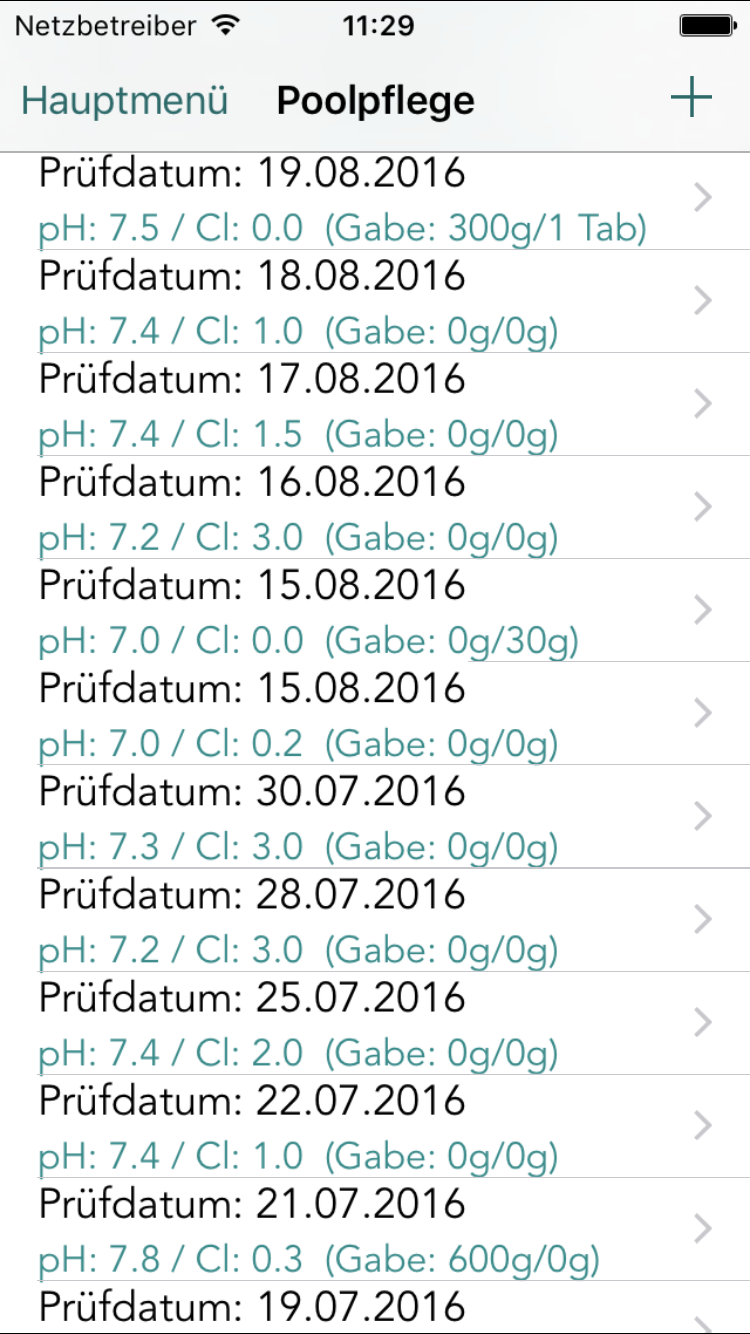Show details for Prüfdatum 22.07.2016

point(375,1126)
